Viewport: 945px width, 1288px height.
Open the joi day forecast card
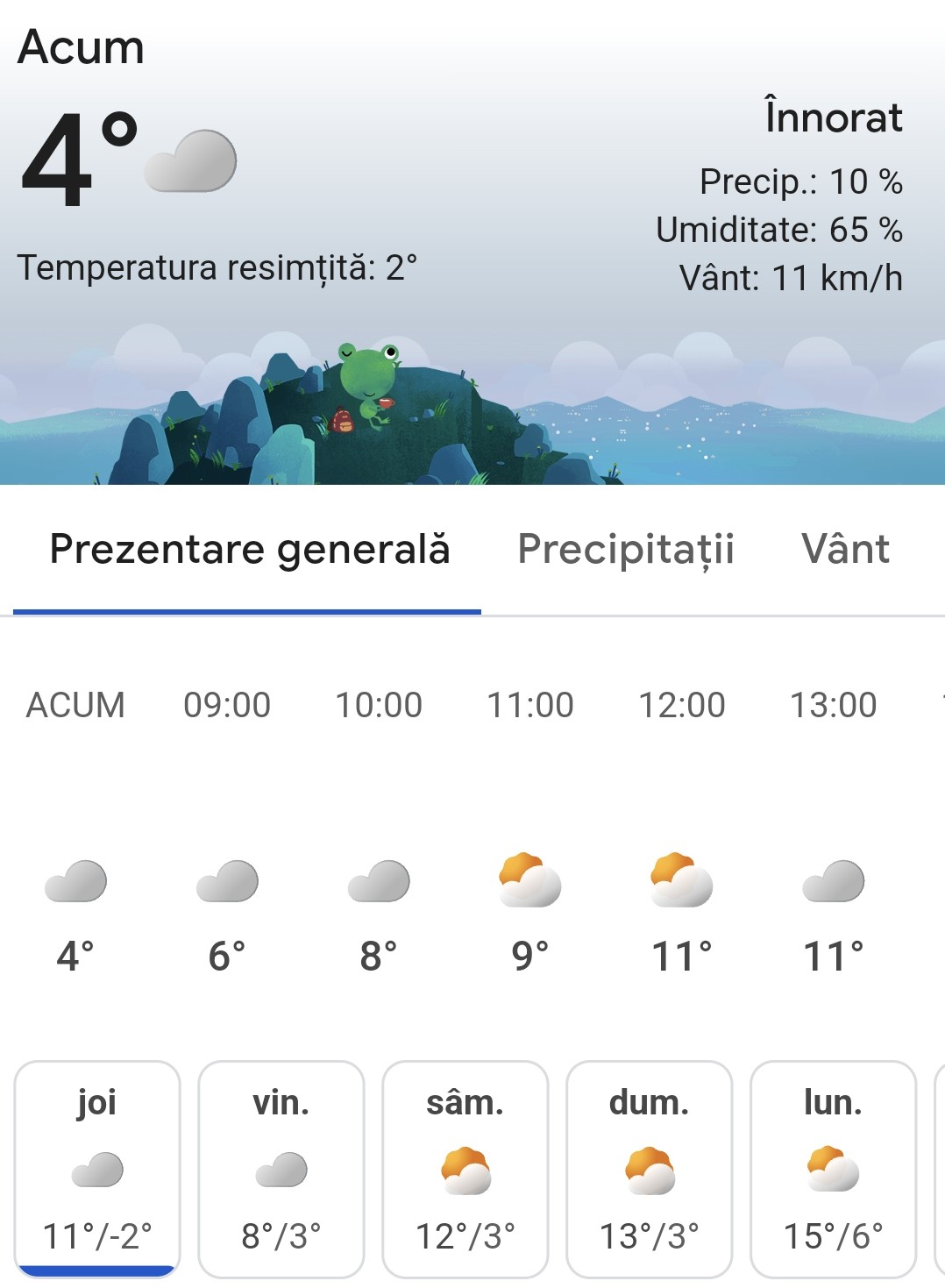coord(96,1171)
